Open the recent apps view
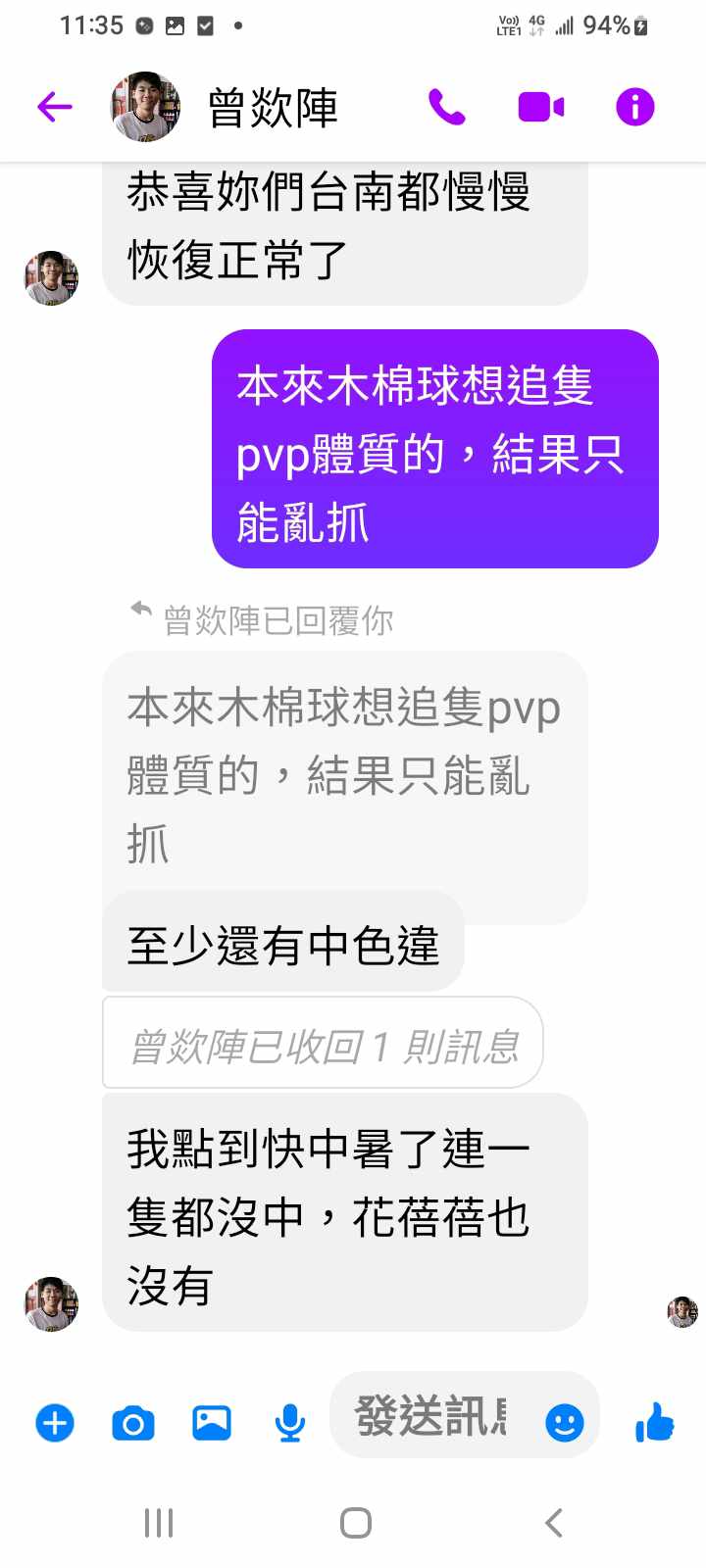Screen dimensions: 706x1568 [159, 1523]
